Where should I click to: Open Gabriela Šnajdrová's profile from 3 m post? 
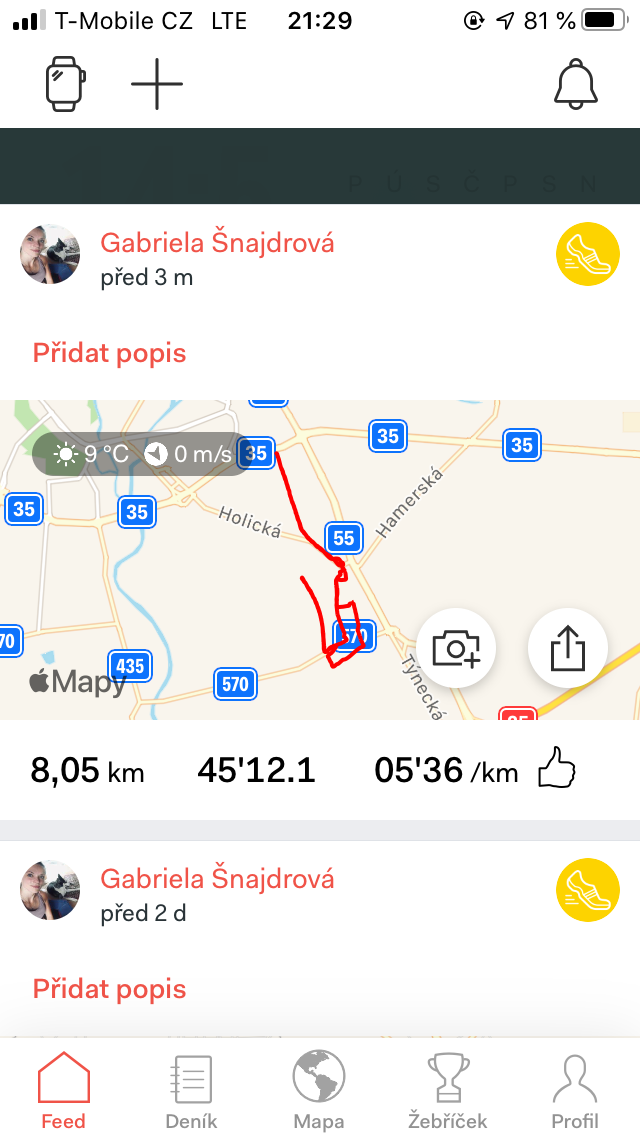[217, 243]
